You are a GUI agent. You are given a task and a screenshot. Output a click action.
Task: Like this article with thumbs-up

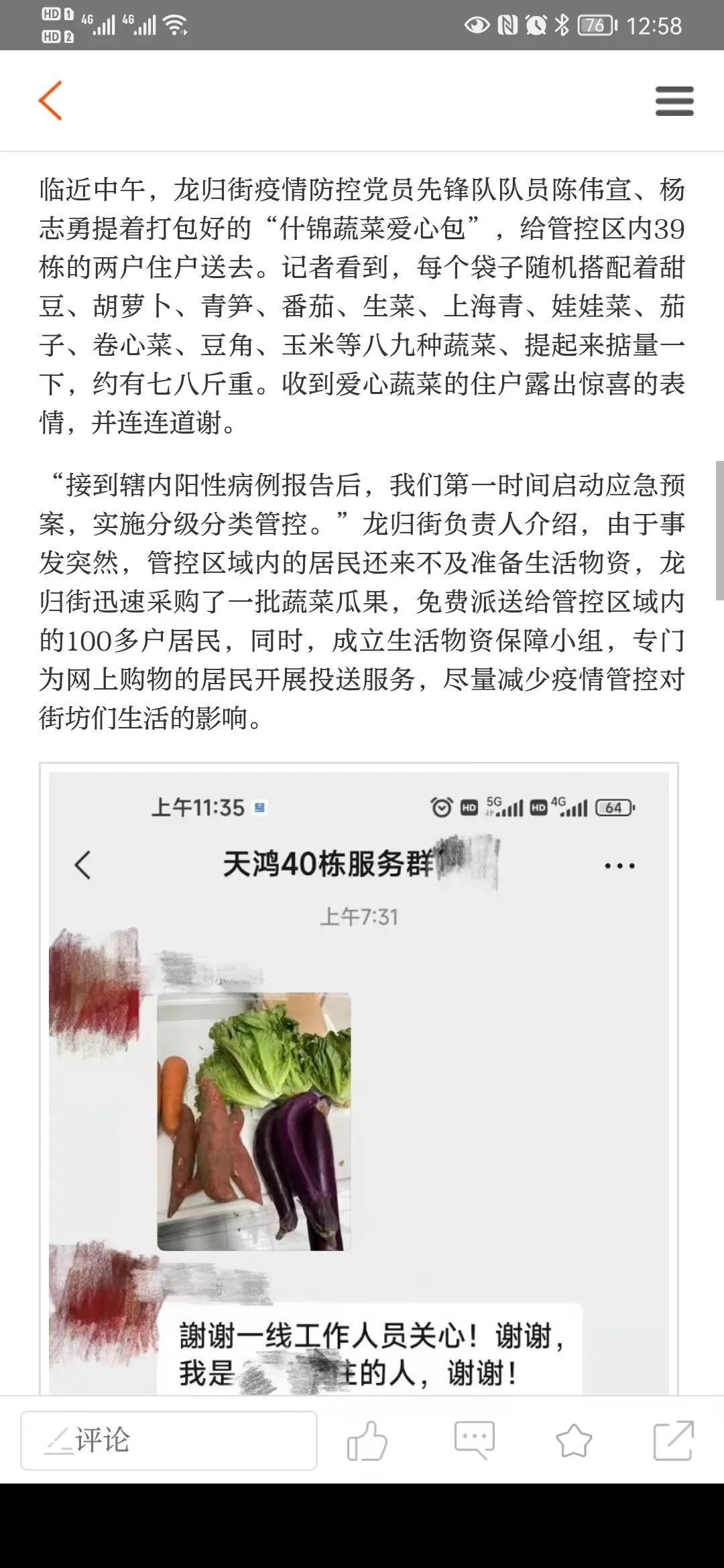pyautogui.click(x=367, y=1440)
